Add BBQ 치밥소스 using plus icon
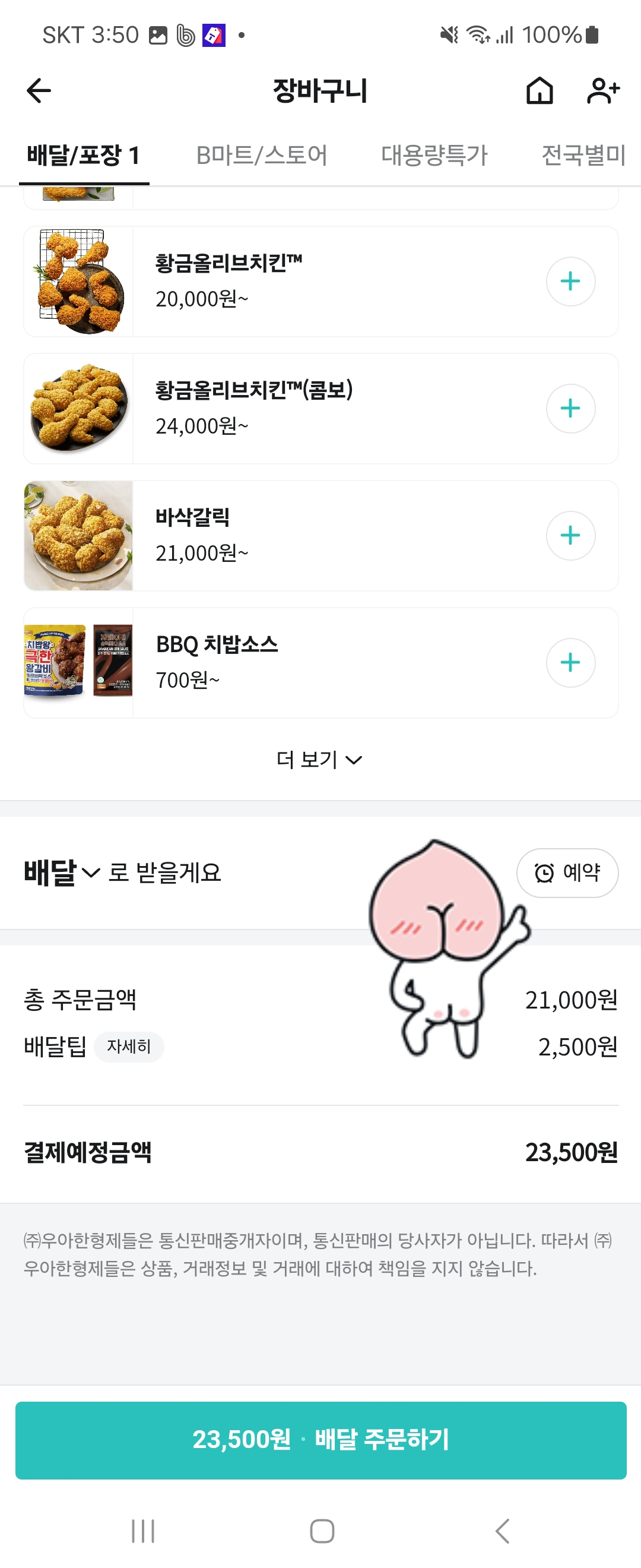This screenshot has height=1568, width=641. click(x=570, y=663)
